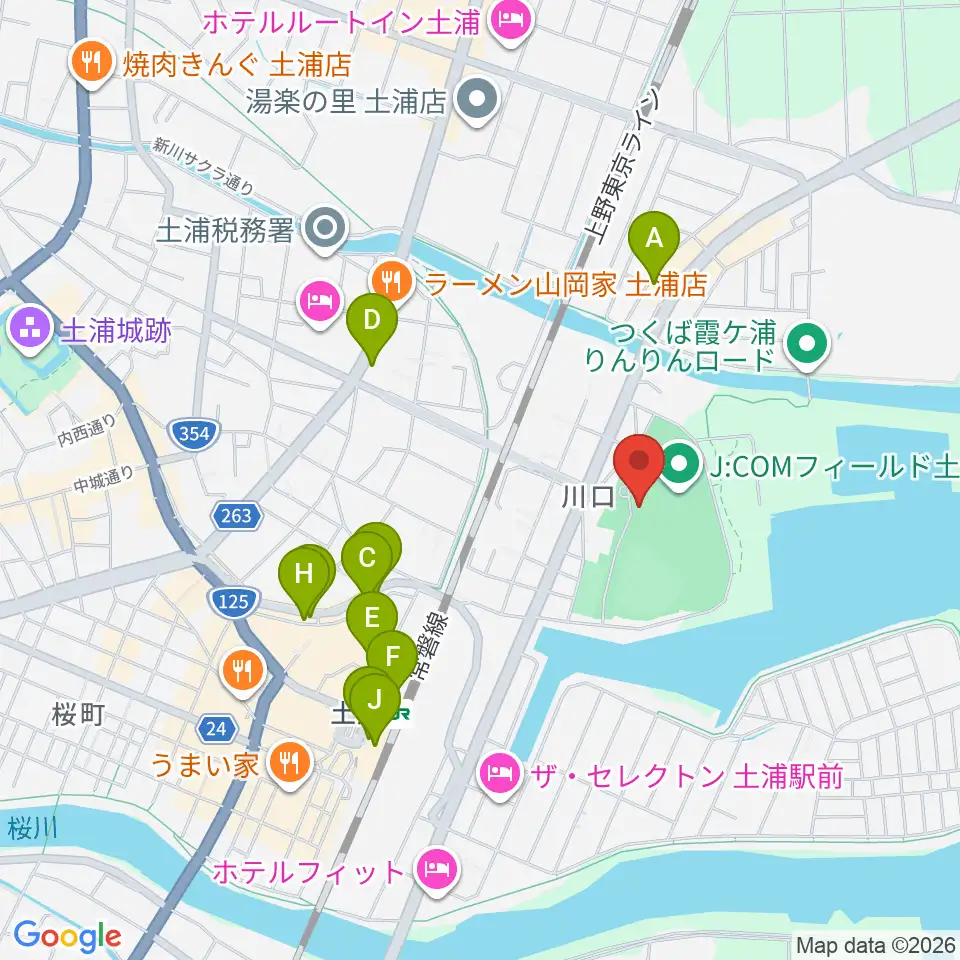Image resolution: width=960 pixels, height=960 pixels.
Task: Tap the green marker labeled H
Action: coord(304,579)
